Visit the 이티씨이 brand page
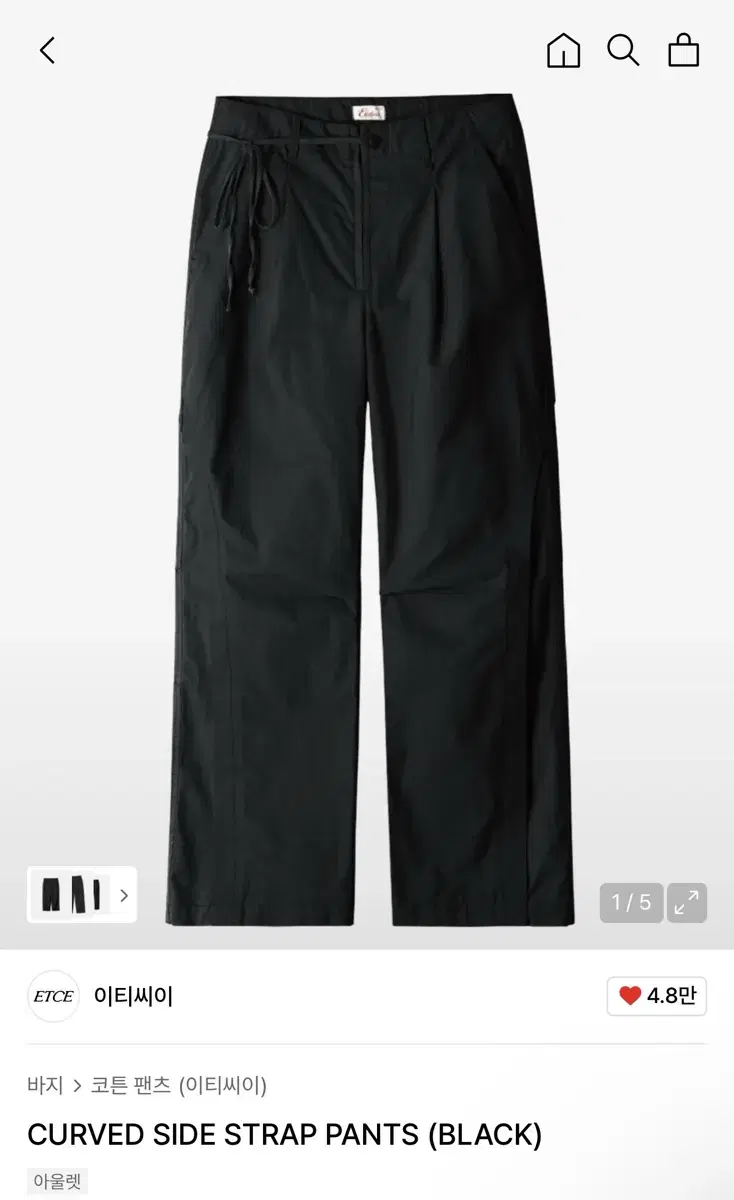 (133, 996)
